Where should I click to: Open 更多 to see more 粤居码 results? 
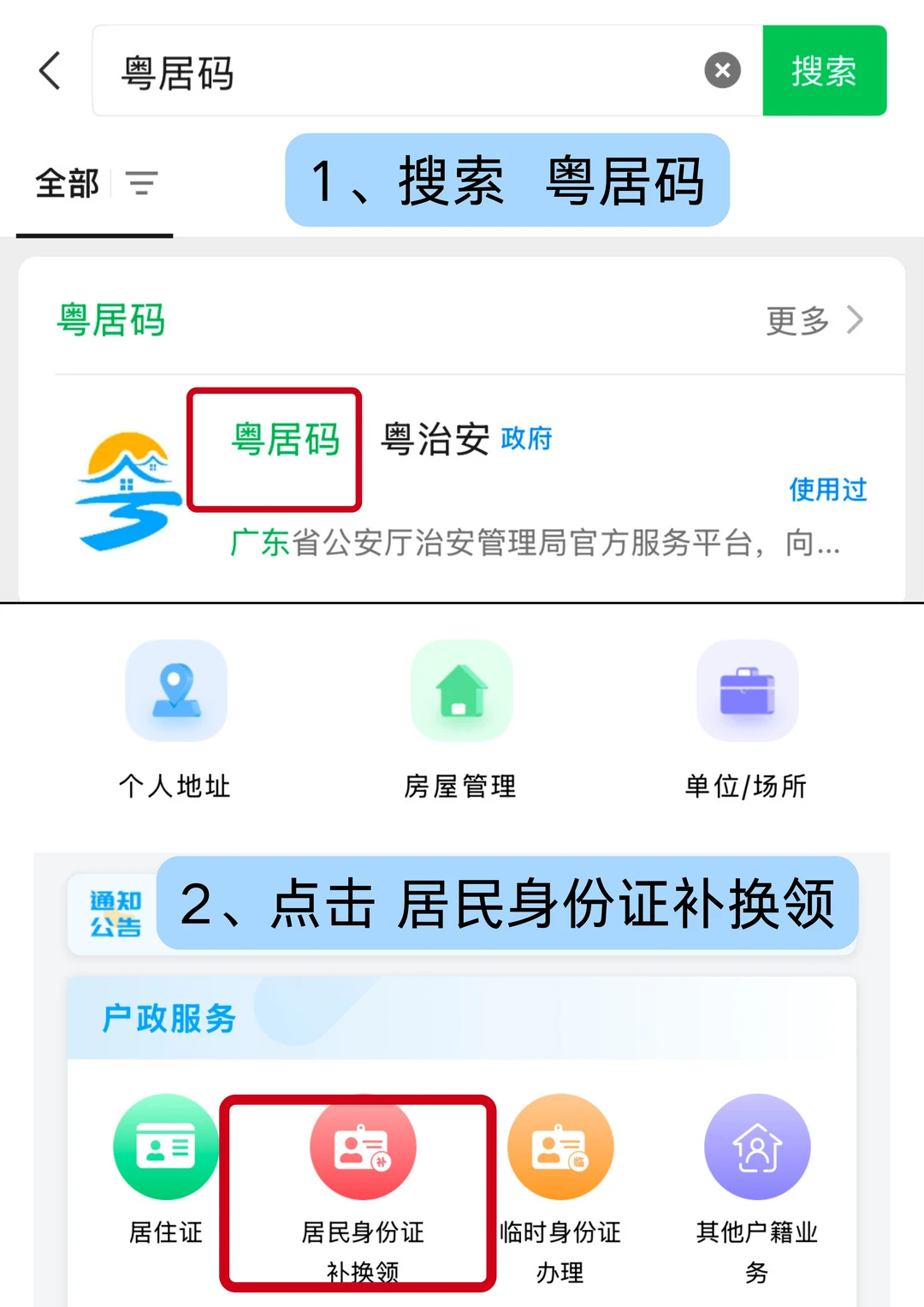click(x=797, y=320)
